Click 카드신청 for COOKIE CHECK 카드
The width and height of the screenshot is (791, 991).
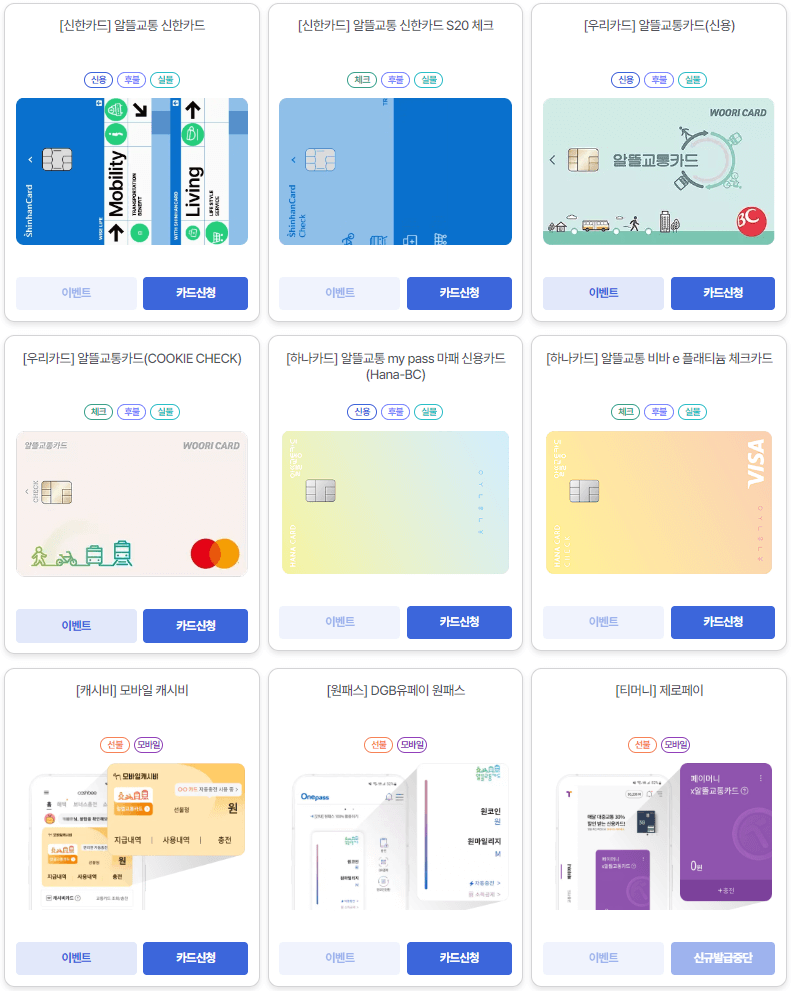195,626
